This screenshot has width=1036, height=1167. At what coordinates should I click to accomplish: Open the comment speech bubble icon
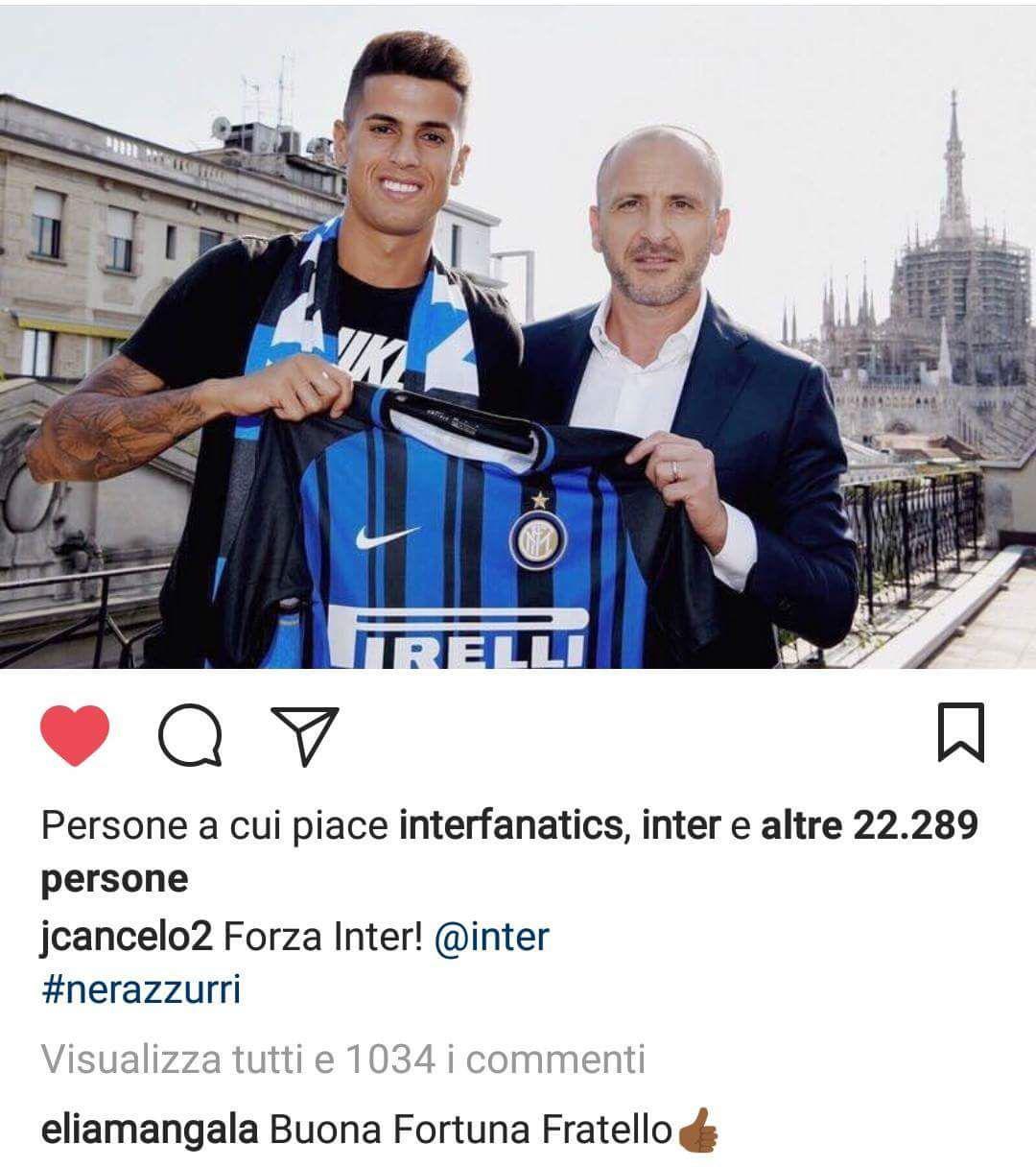190,737
